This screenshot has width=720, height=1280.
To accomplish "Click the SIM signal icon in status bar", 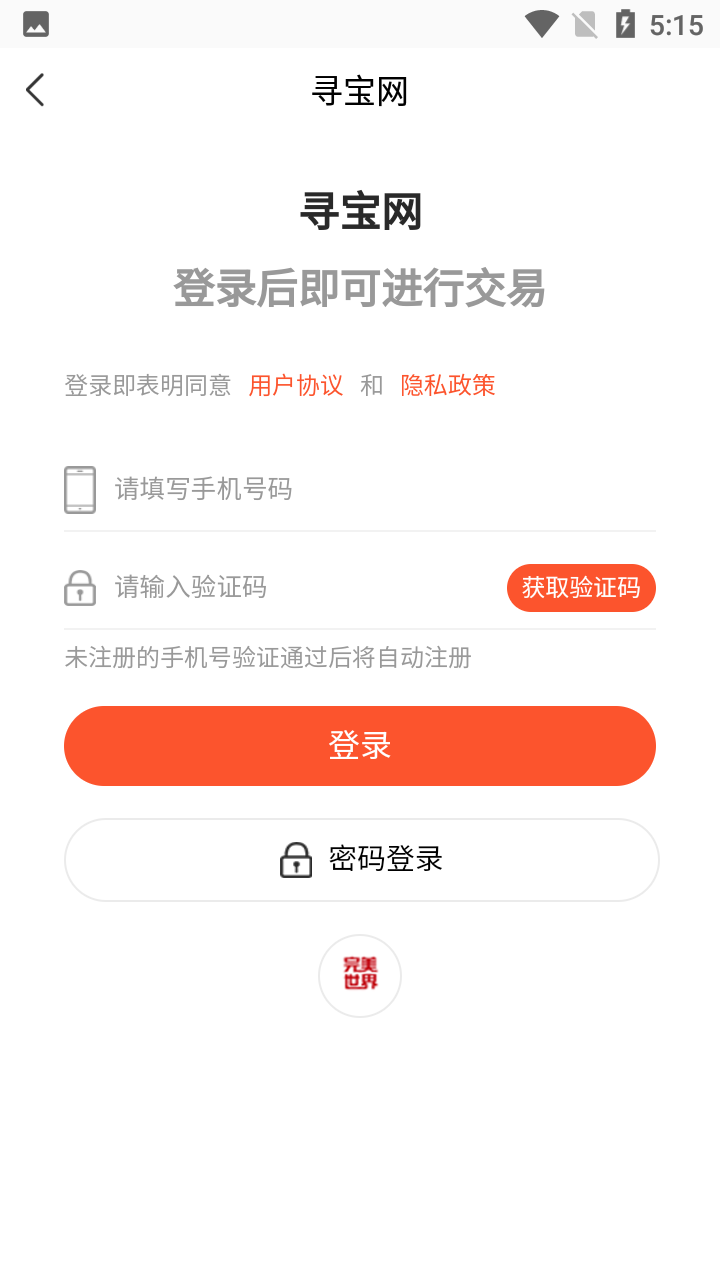I will (x=584, y=22).
